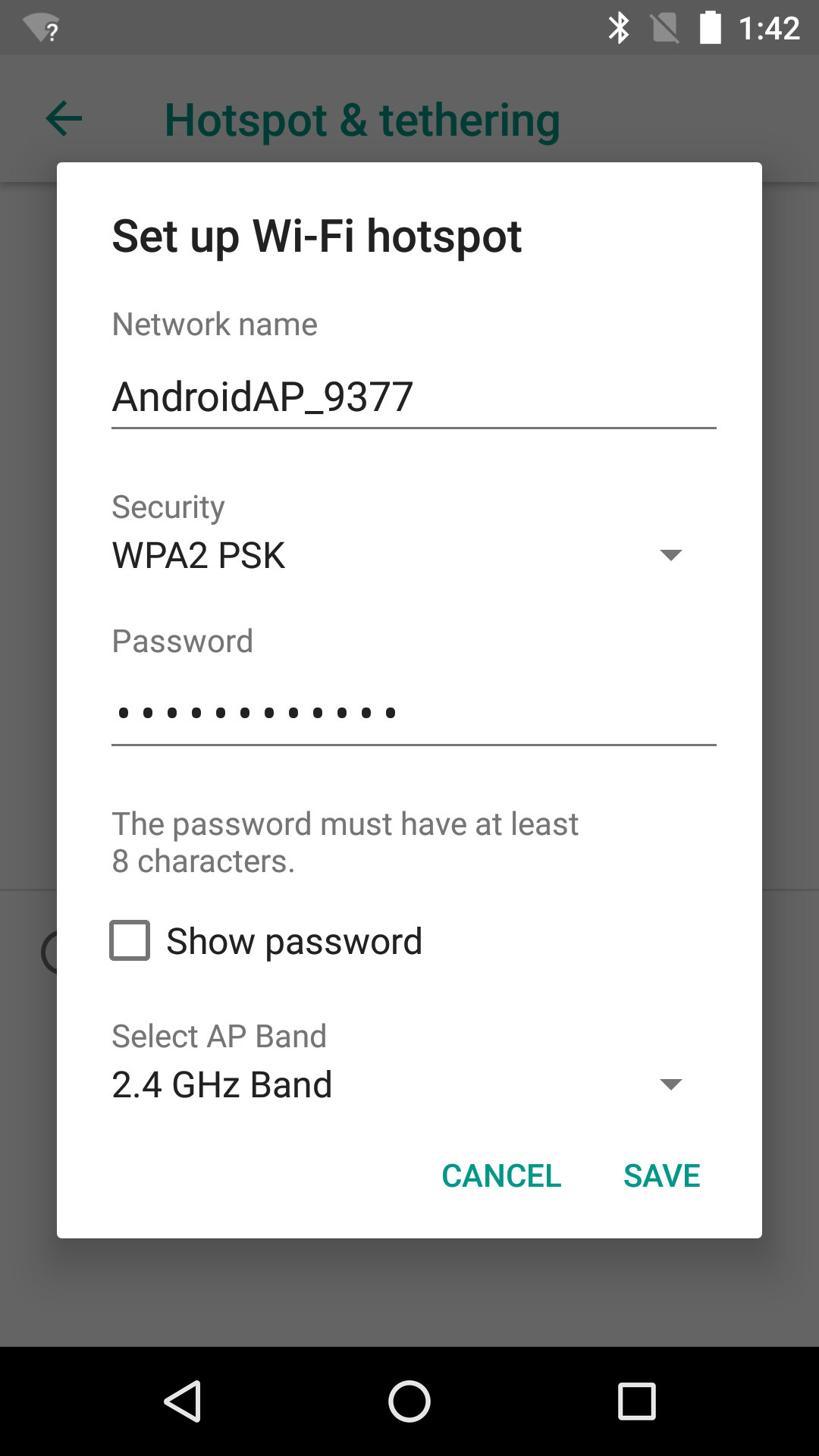
Task: Click the Password dotted entry field
Action: [414, 713]
